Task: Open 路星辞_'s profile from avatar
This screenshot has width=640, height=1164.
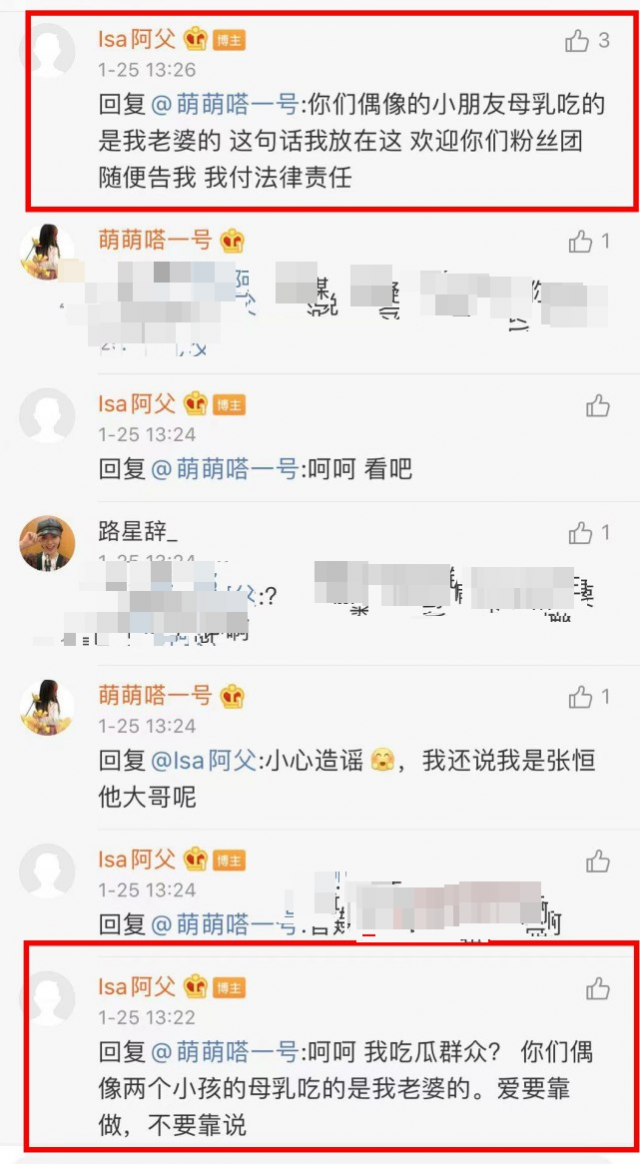Action: pos(47,544)
